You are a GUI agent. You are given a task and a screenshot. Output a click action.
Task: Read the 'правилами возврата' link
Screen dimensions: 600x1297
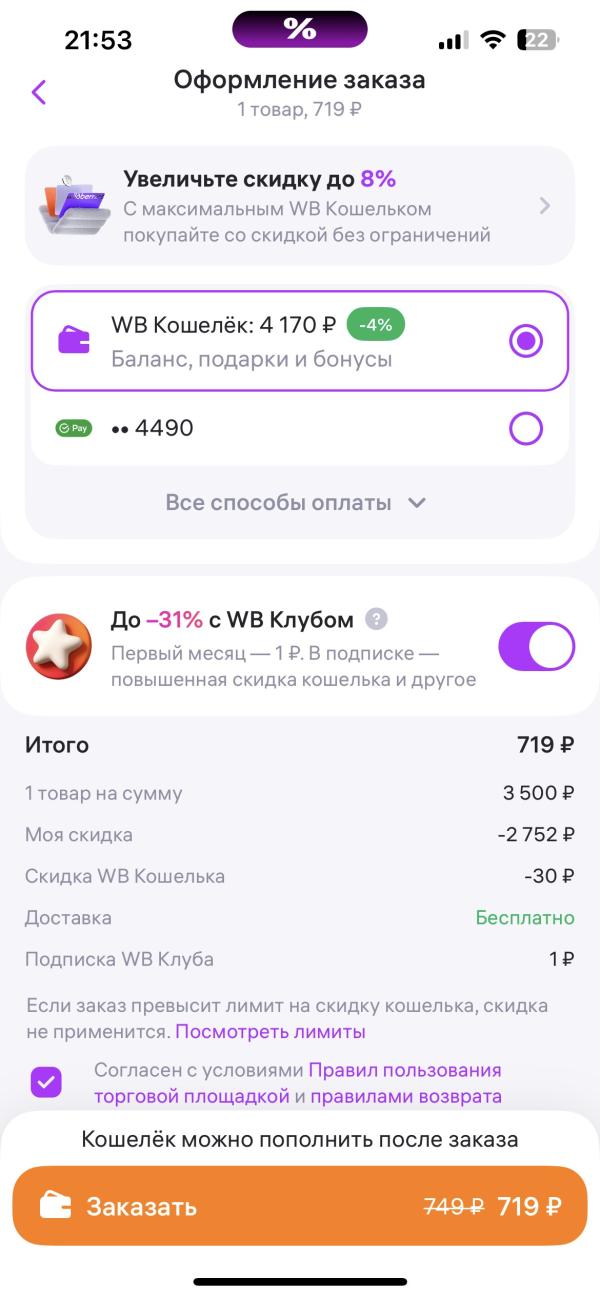(406, 1096)
